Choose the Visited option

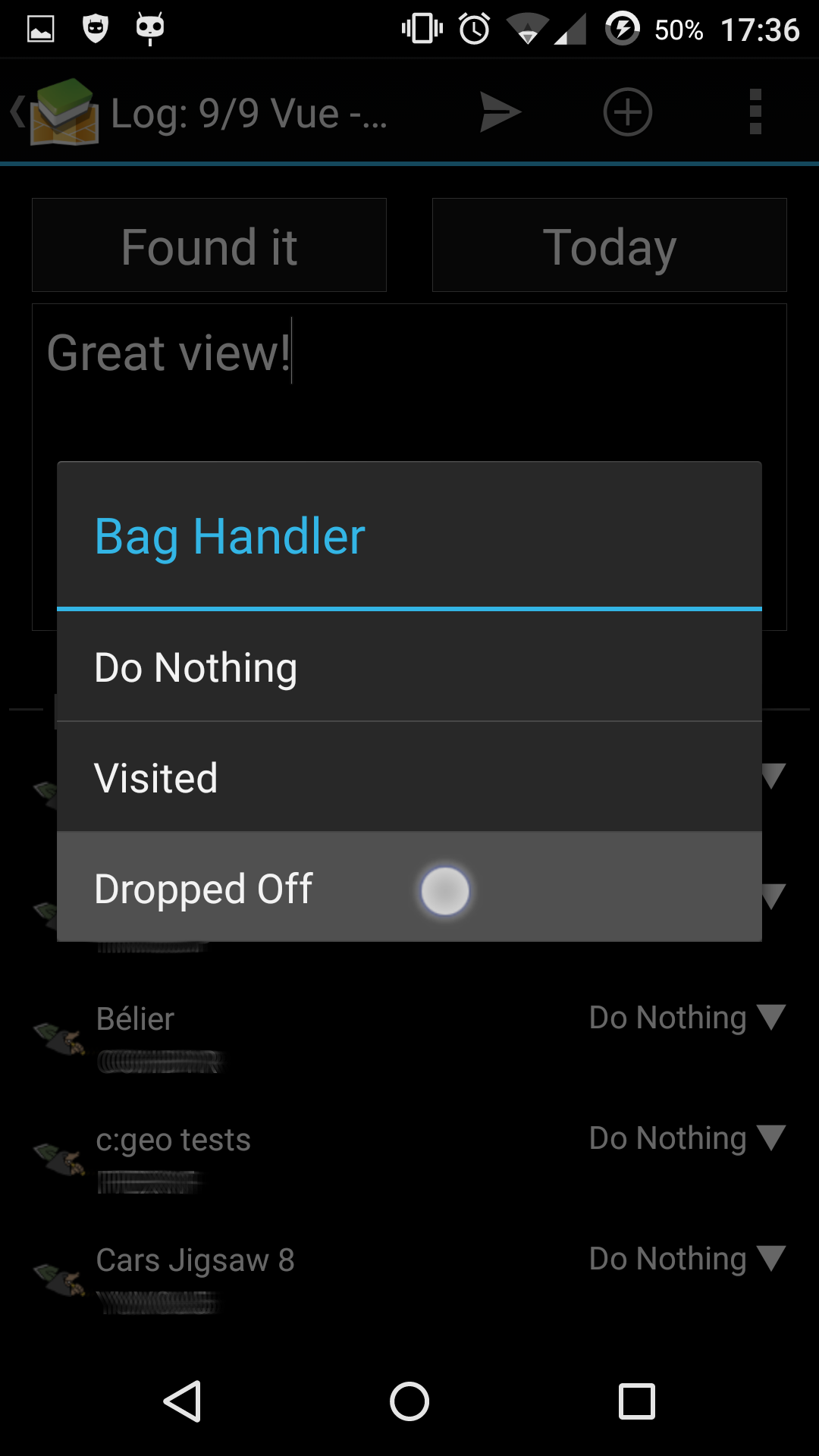409,777
